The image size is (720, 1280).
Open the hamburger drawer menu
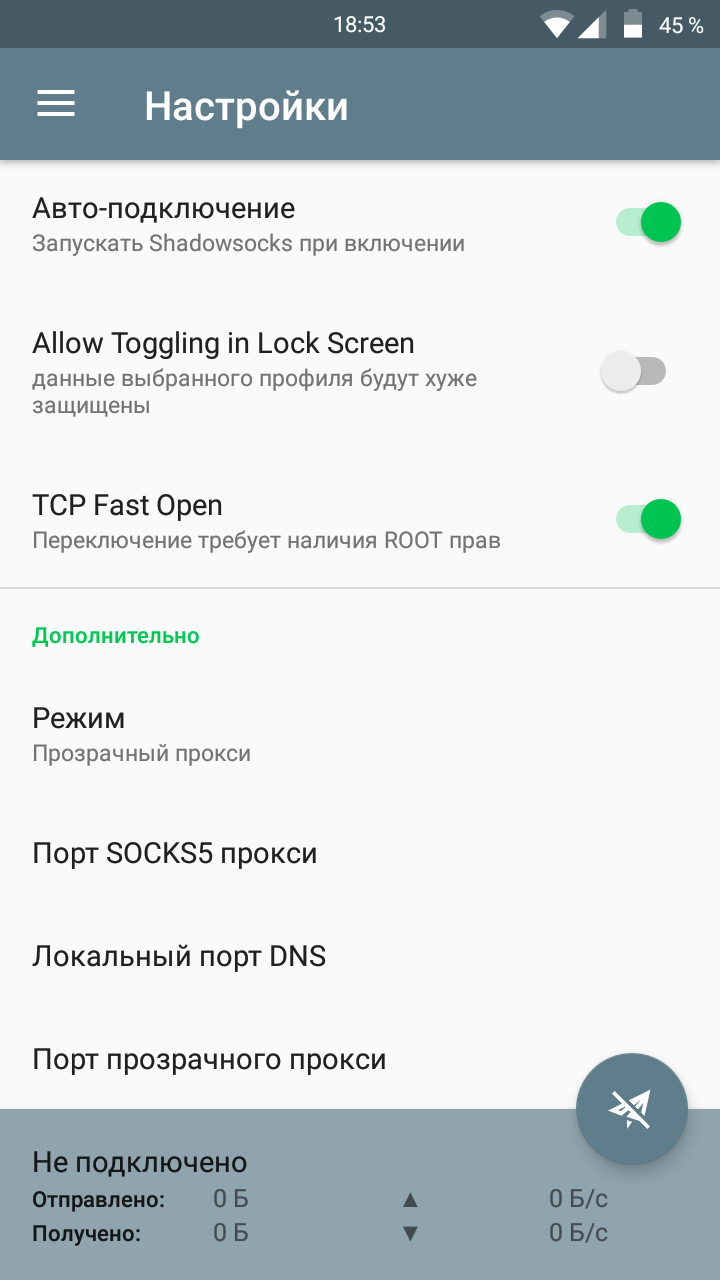coord(56,104)
